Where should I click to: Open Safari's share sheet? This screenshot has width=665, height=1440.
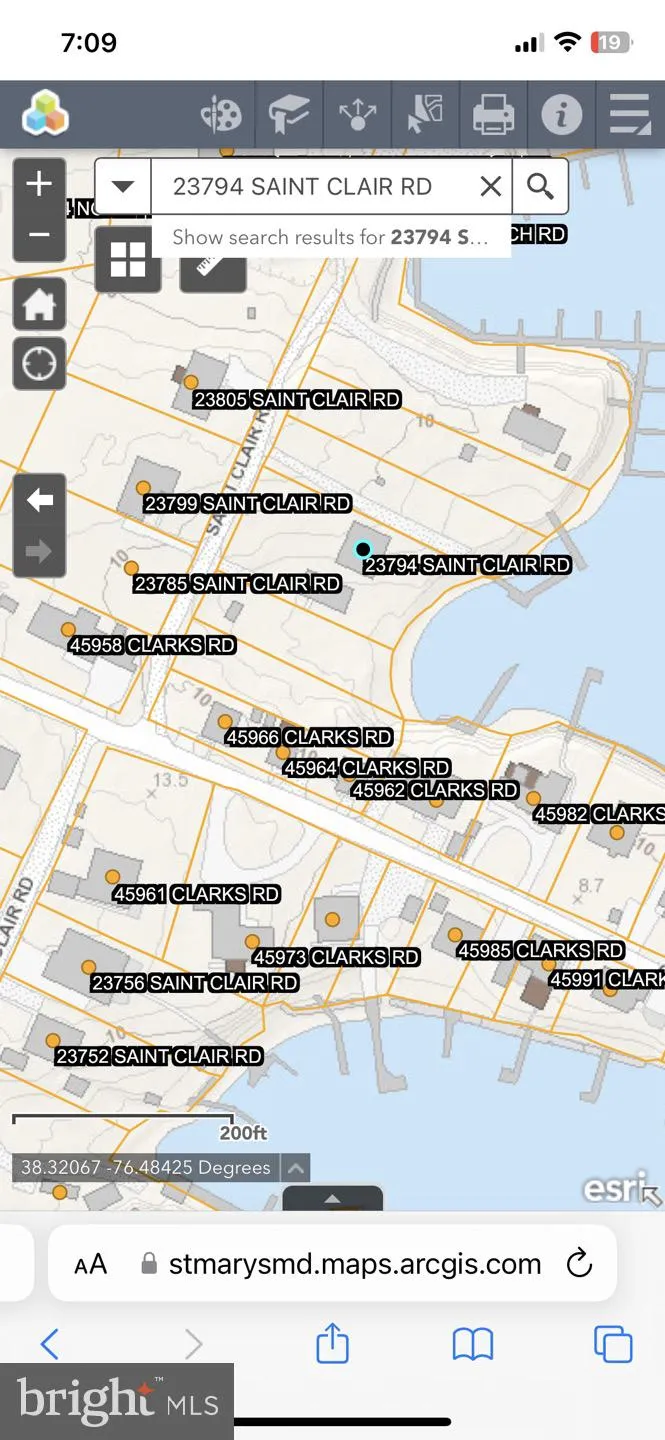tap(332, 1342)
